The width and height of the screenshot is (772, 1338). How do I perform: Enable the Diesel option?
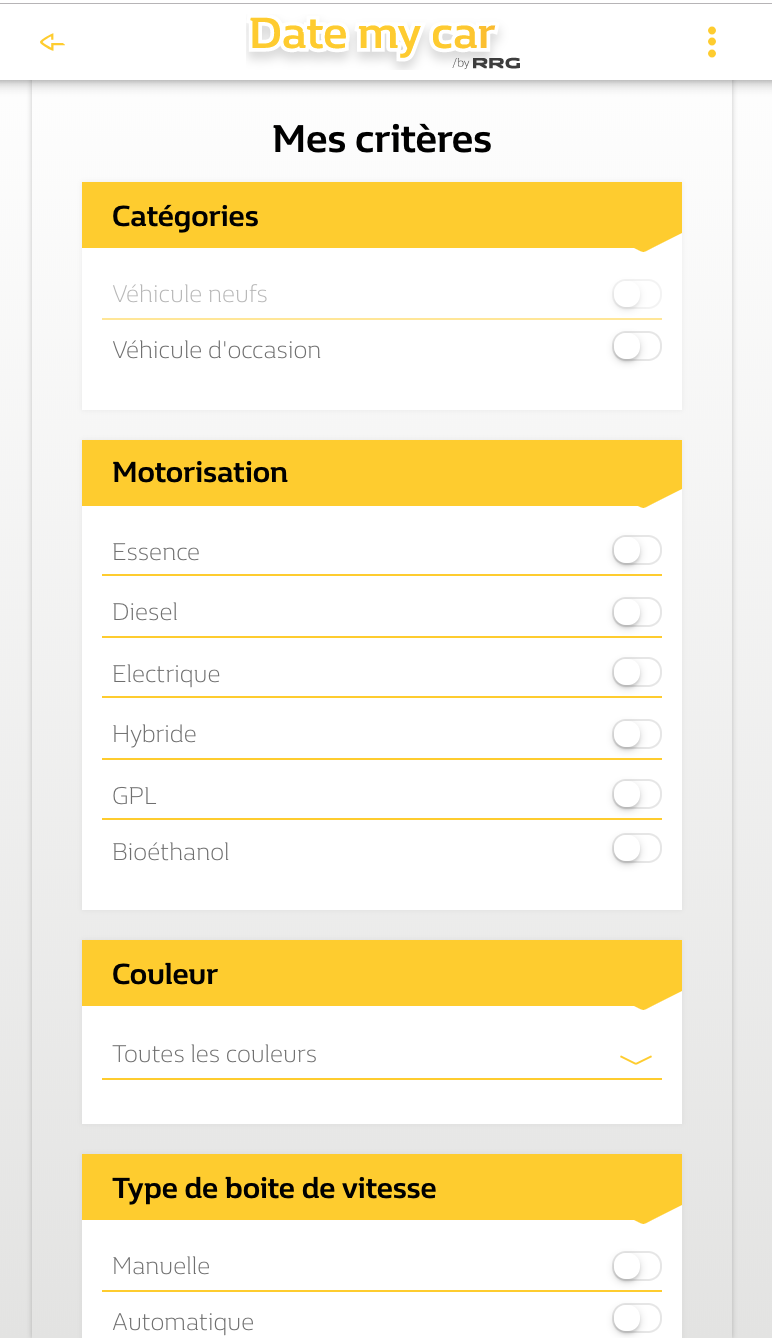coord(637,612)
